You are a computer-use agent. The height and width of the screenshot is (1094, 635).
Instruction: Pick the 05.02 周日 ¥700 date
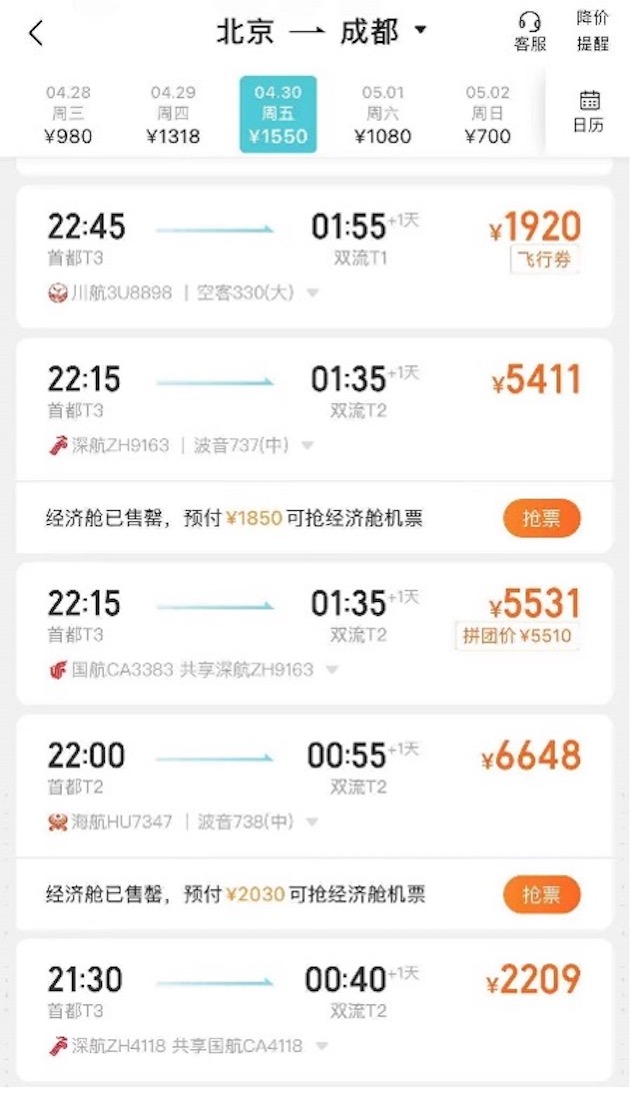point(488,114)
